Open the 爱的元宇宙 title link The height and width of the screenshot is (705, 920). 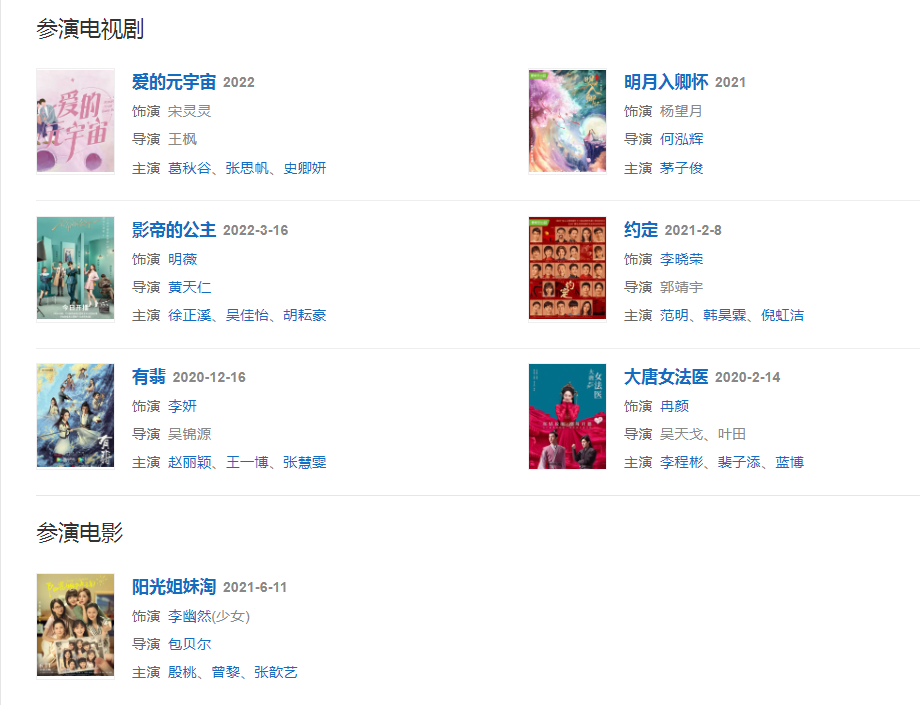pos(173,82)
